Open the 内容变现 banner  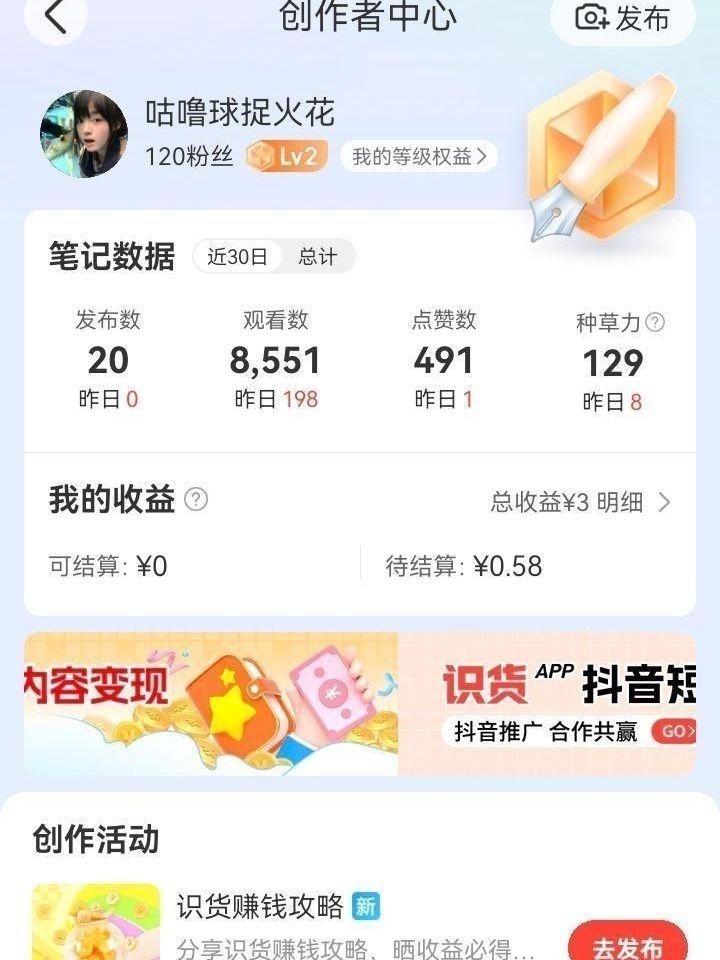(211, 703)
